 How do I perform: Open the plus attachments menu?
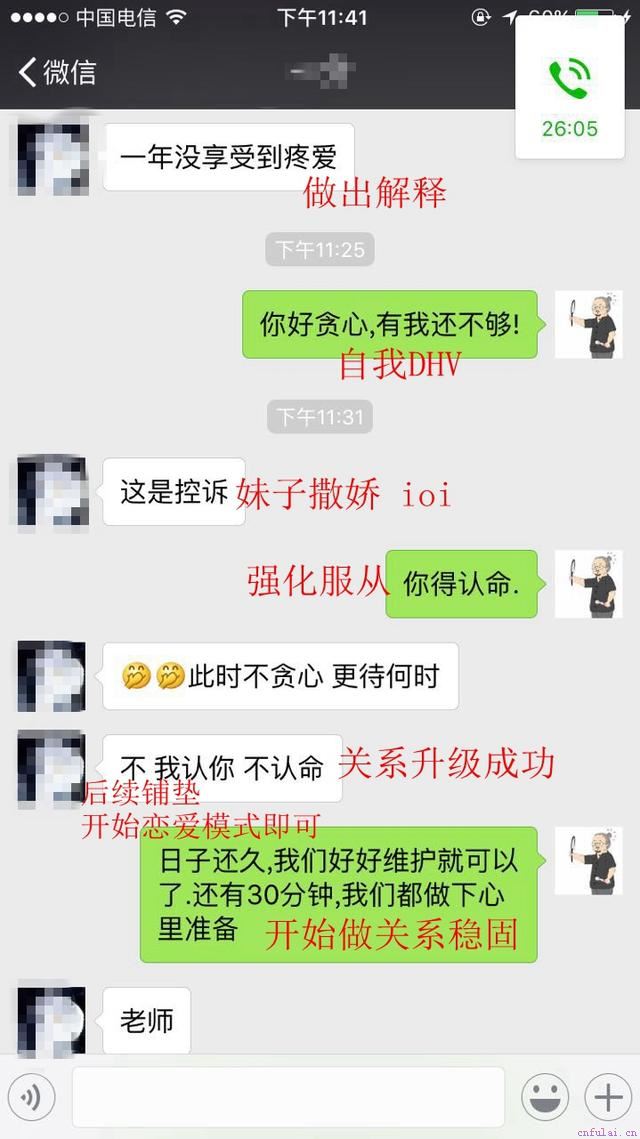point(608,1098)
